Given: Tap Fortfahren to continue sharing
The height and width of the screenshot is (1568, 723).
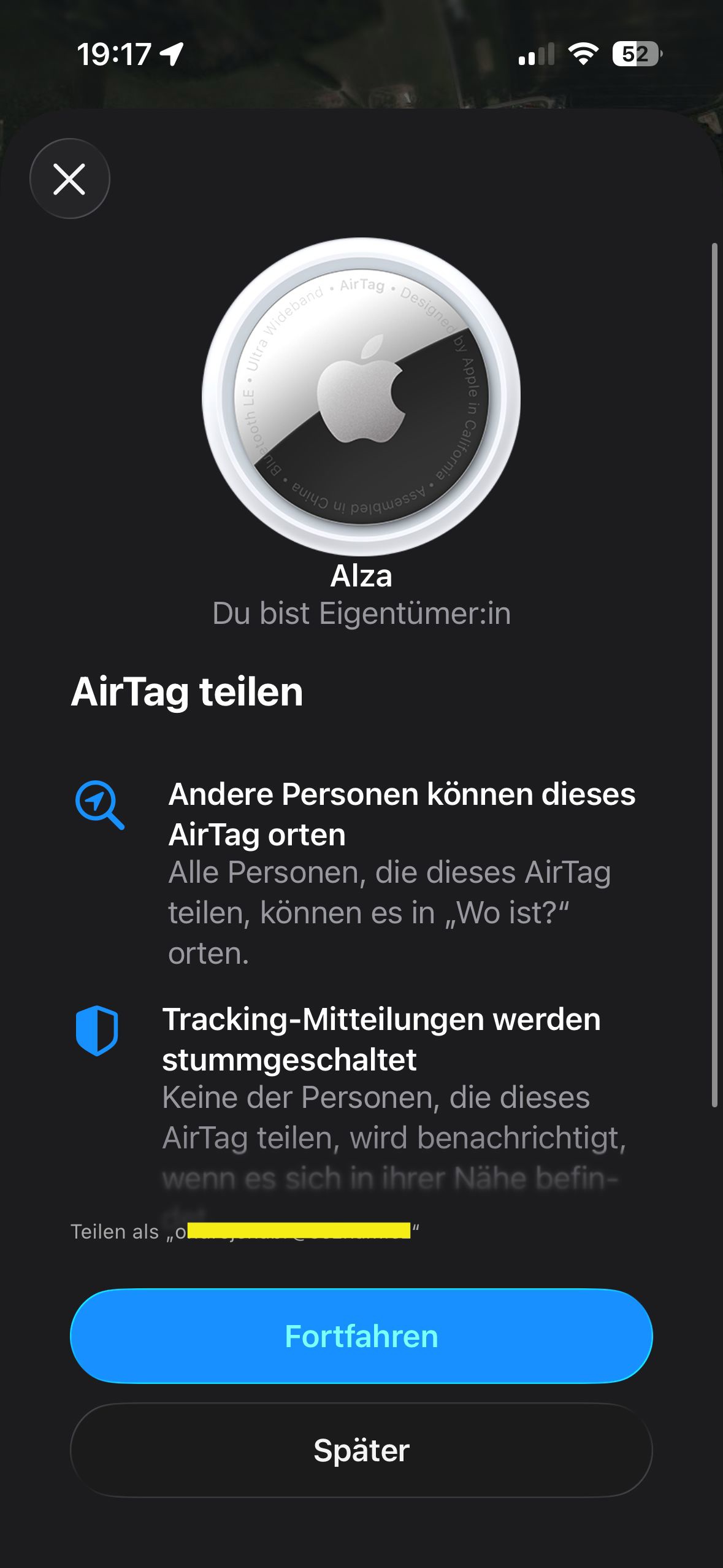Looking at the screenshot, I should (x=361, y=1336).
